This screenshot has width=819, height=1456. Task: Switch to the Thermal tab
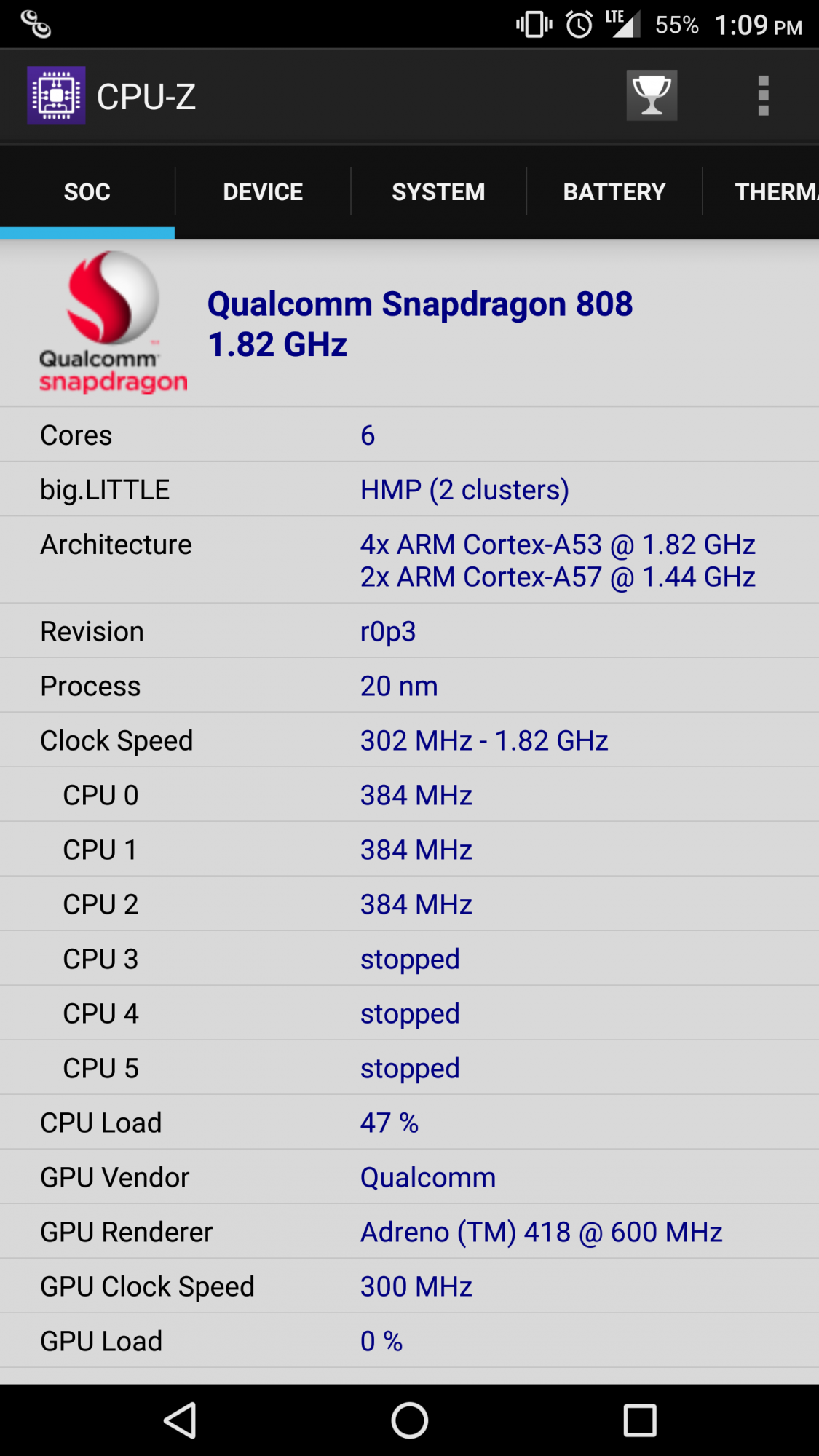tap(761, 191)
